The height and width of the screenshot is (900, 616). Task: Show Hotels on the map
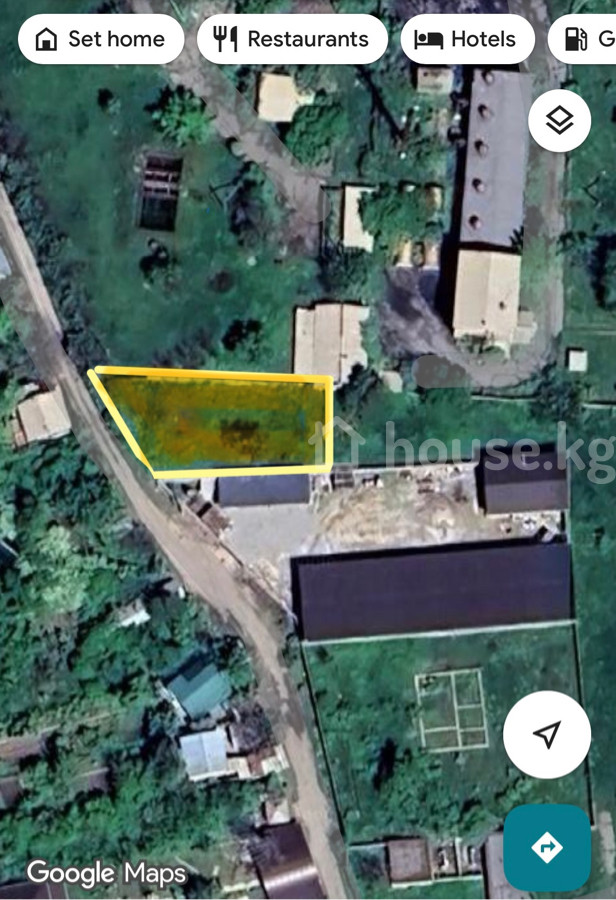tap(467, 40)
